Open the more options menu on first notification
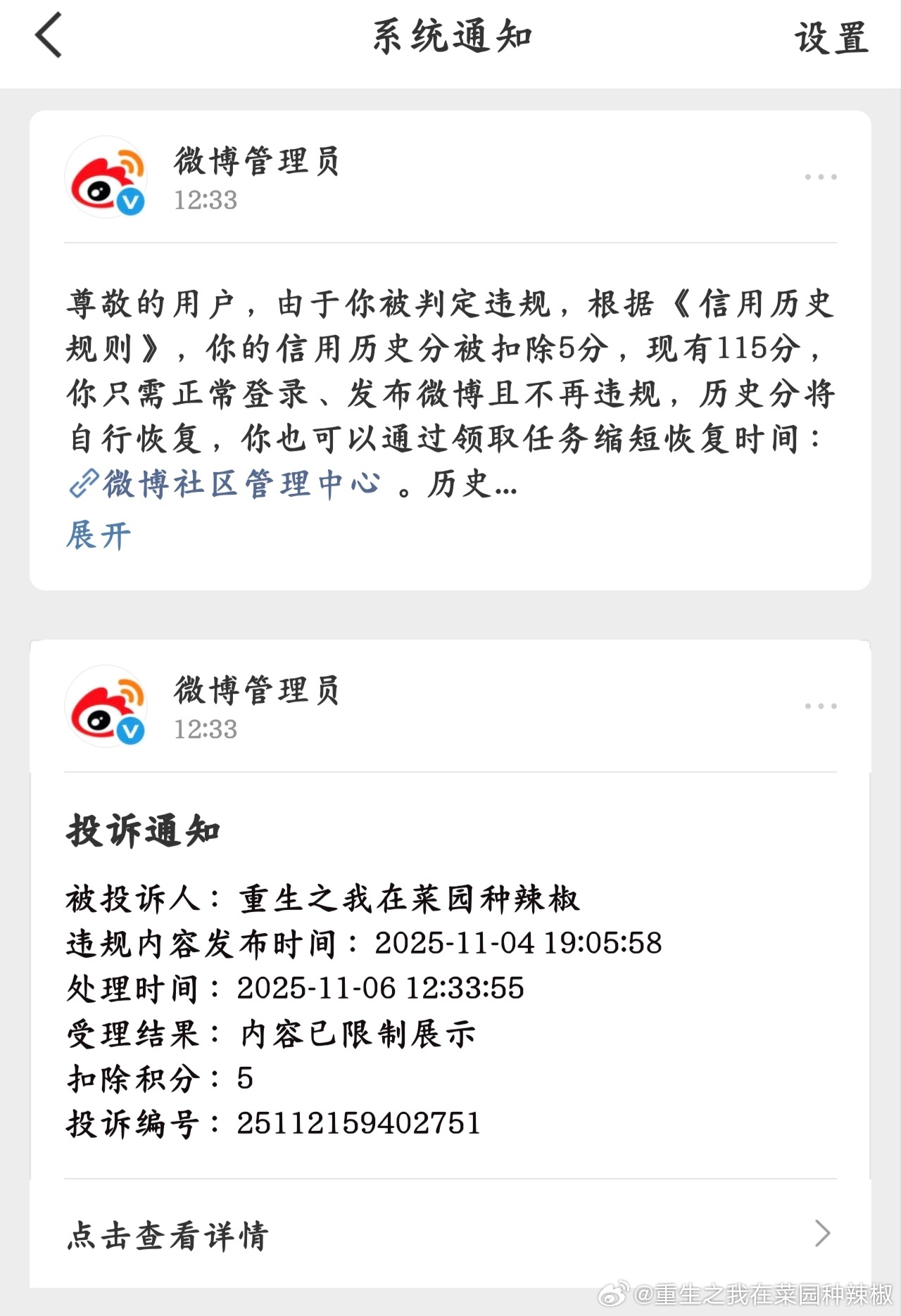The image size is (901, 1316). pos(820,177)
